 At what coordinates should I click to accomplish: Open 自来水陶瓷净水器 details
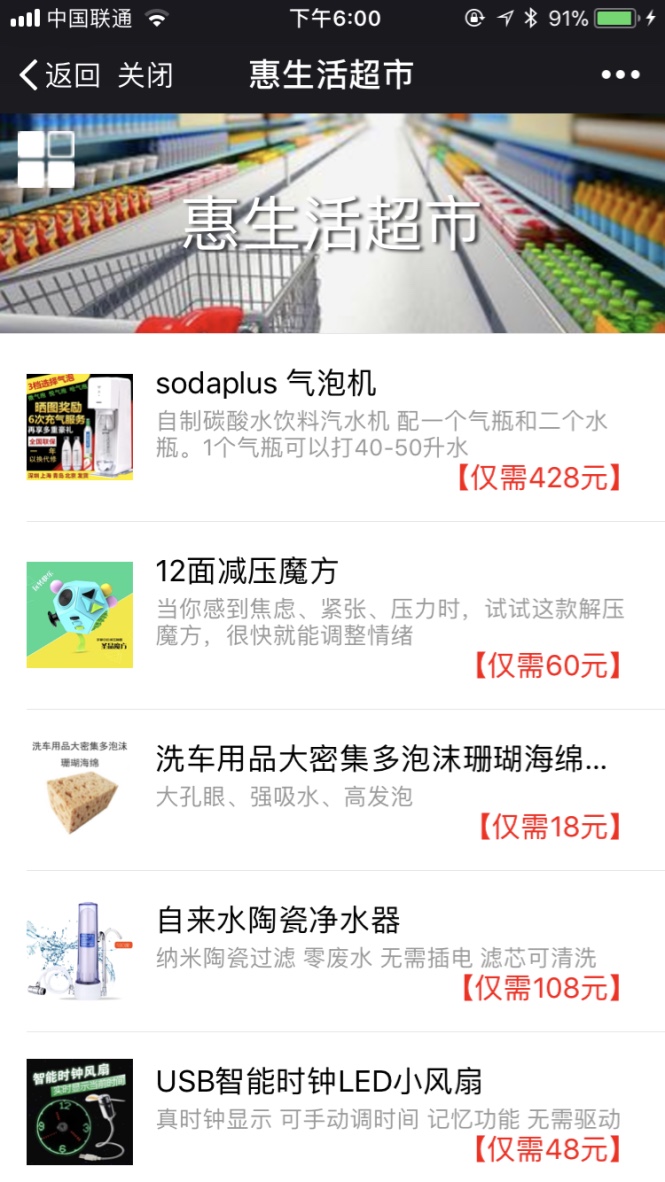coord(278,920)
